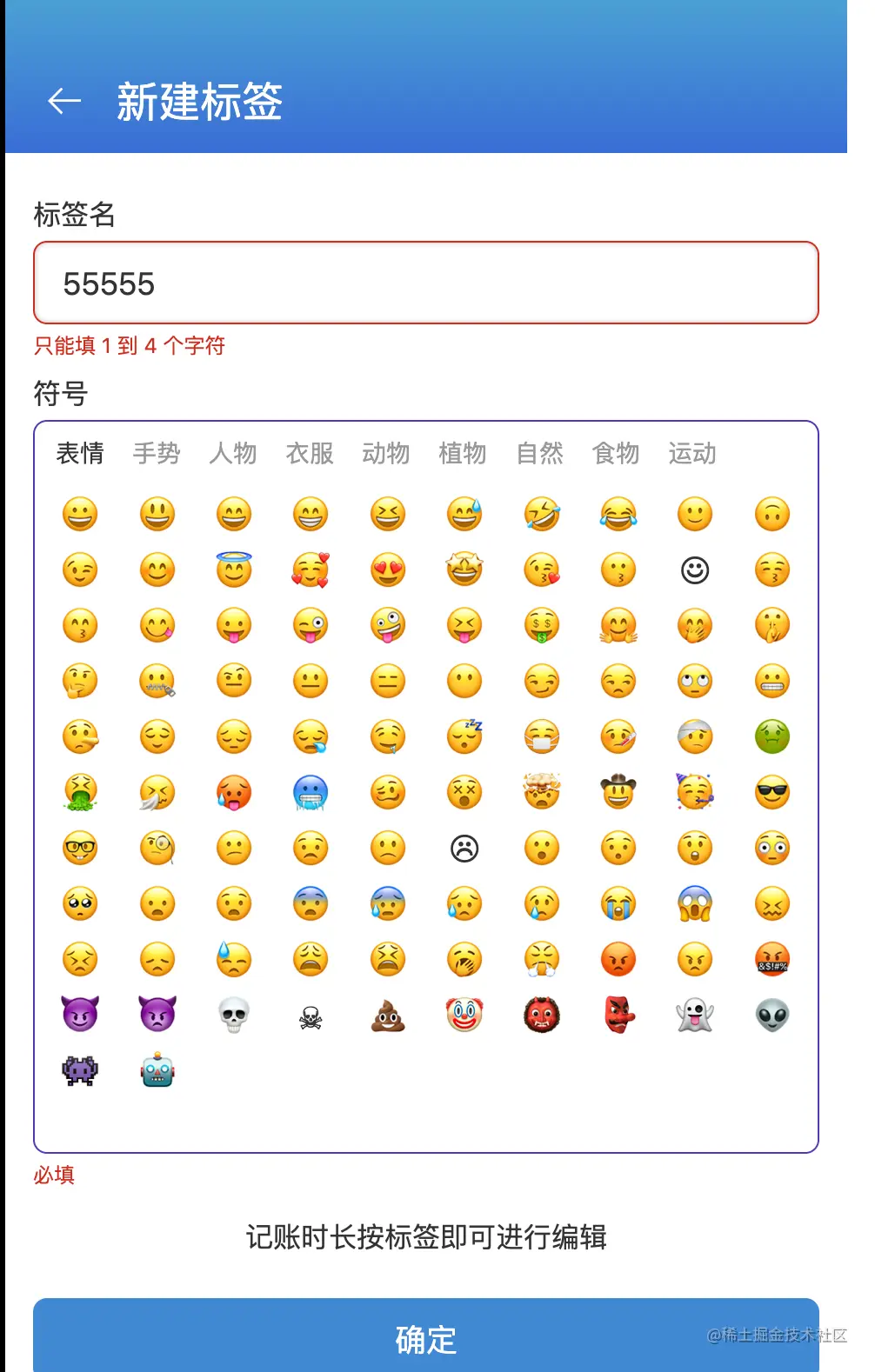Pick the ghost emoji

pos(695,1015)
